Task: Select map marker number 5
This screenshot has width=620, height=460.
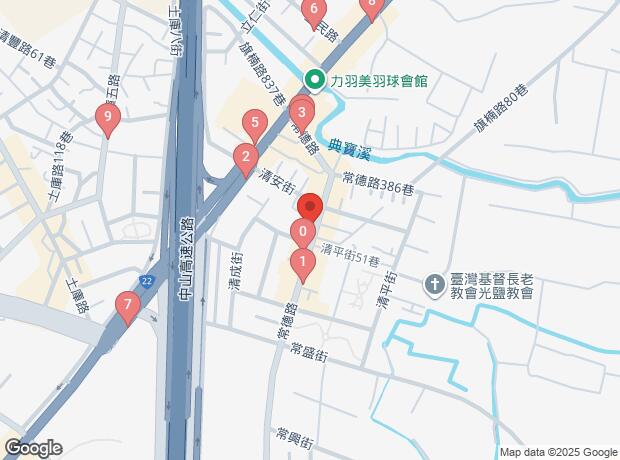Action: point(256,125)
